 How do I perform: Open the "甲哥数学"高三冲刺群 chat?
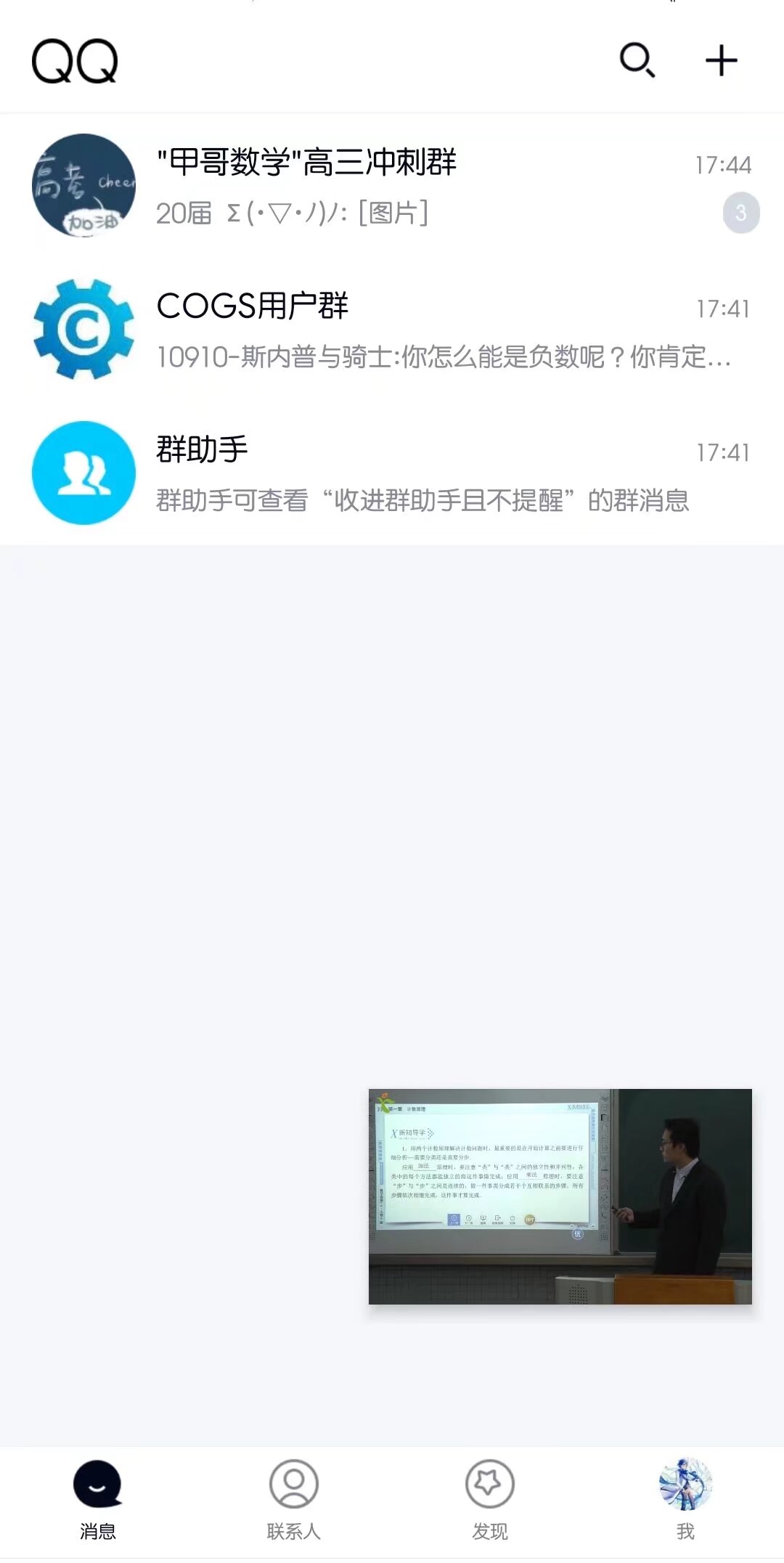click(x=392, y=186)
